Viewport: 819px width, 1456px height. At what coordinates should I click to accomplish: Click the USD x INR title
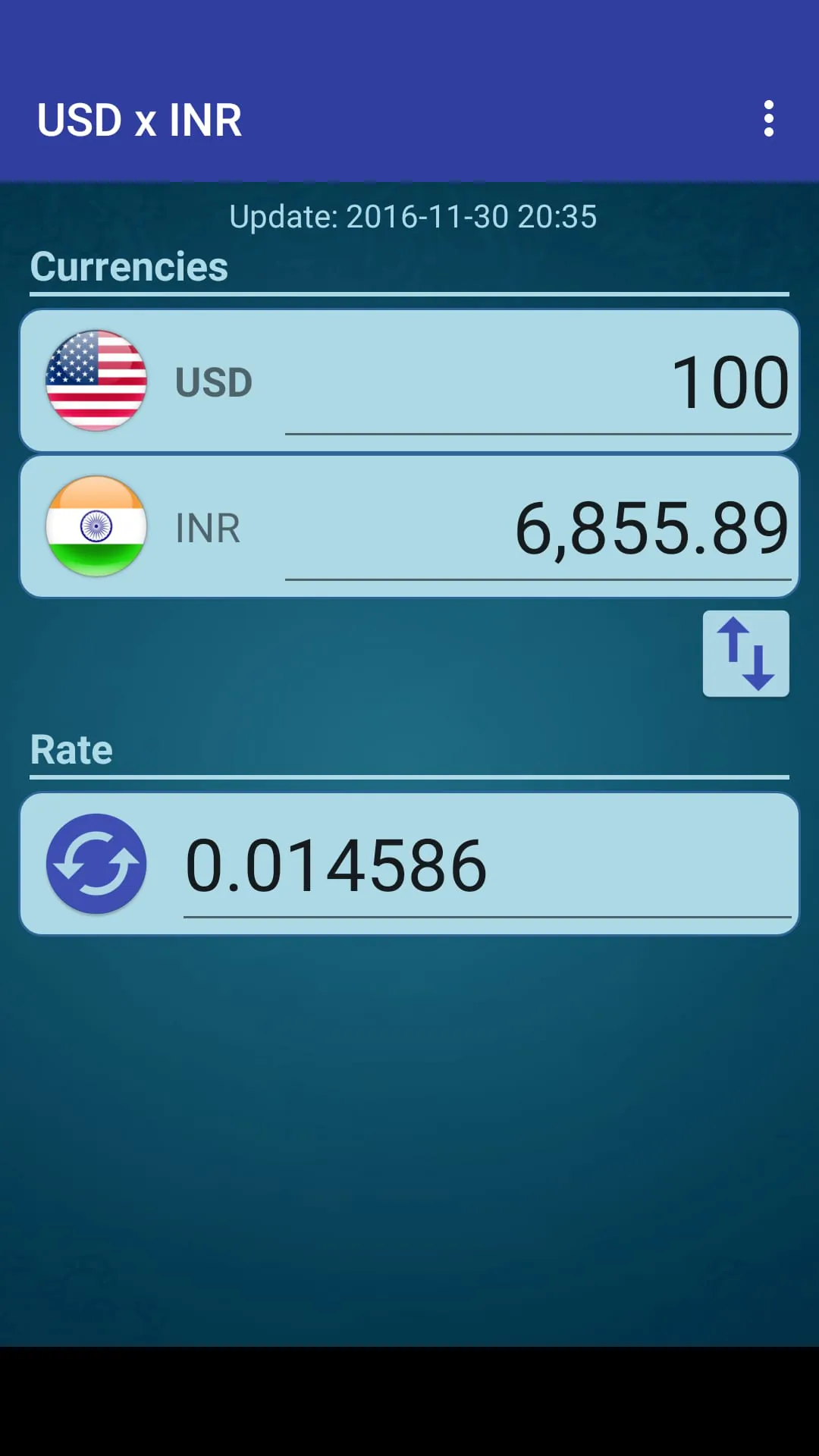click(x=140, y=119)
